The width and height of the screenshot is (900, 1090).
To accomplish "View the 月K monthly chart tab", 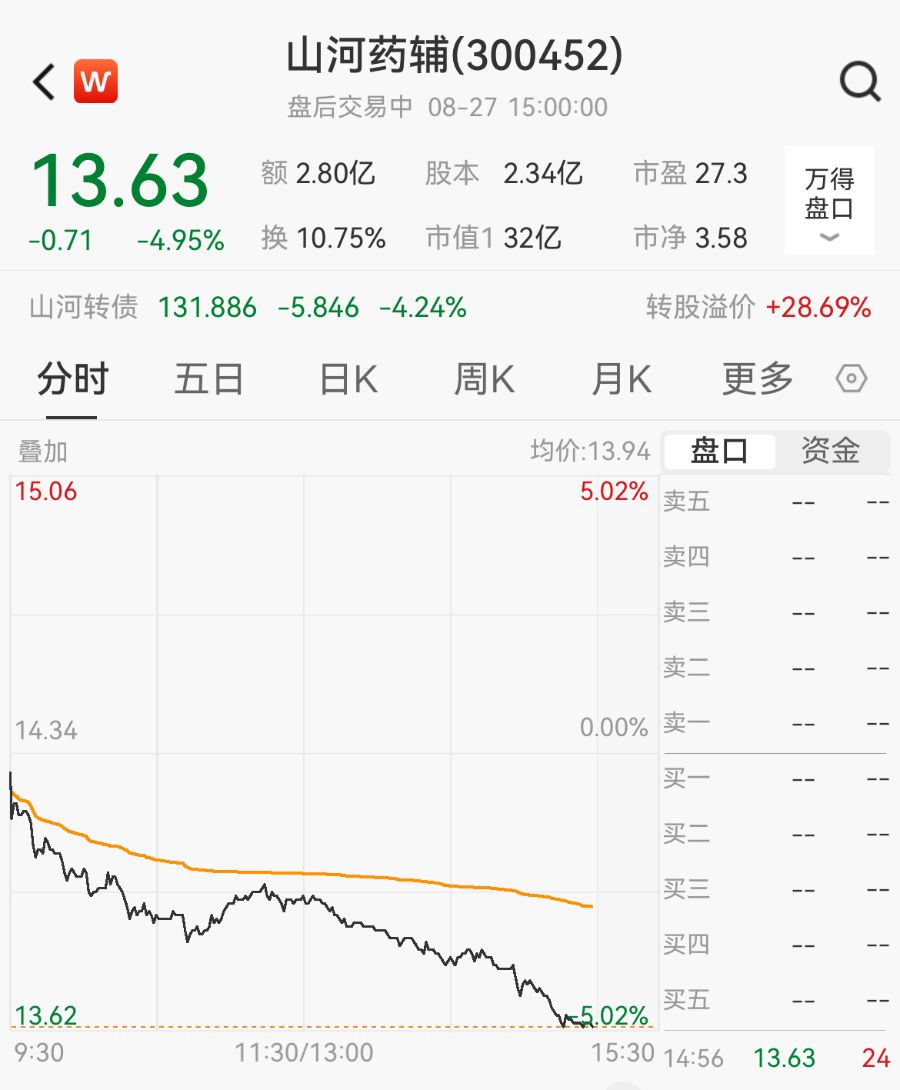I will coord(621,380).
